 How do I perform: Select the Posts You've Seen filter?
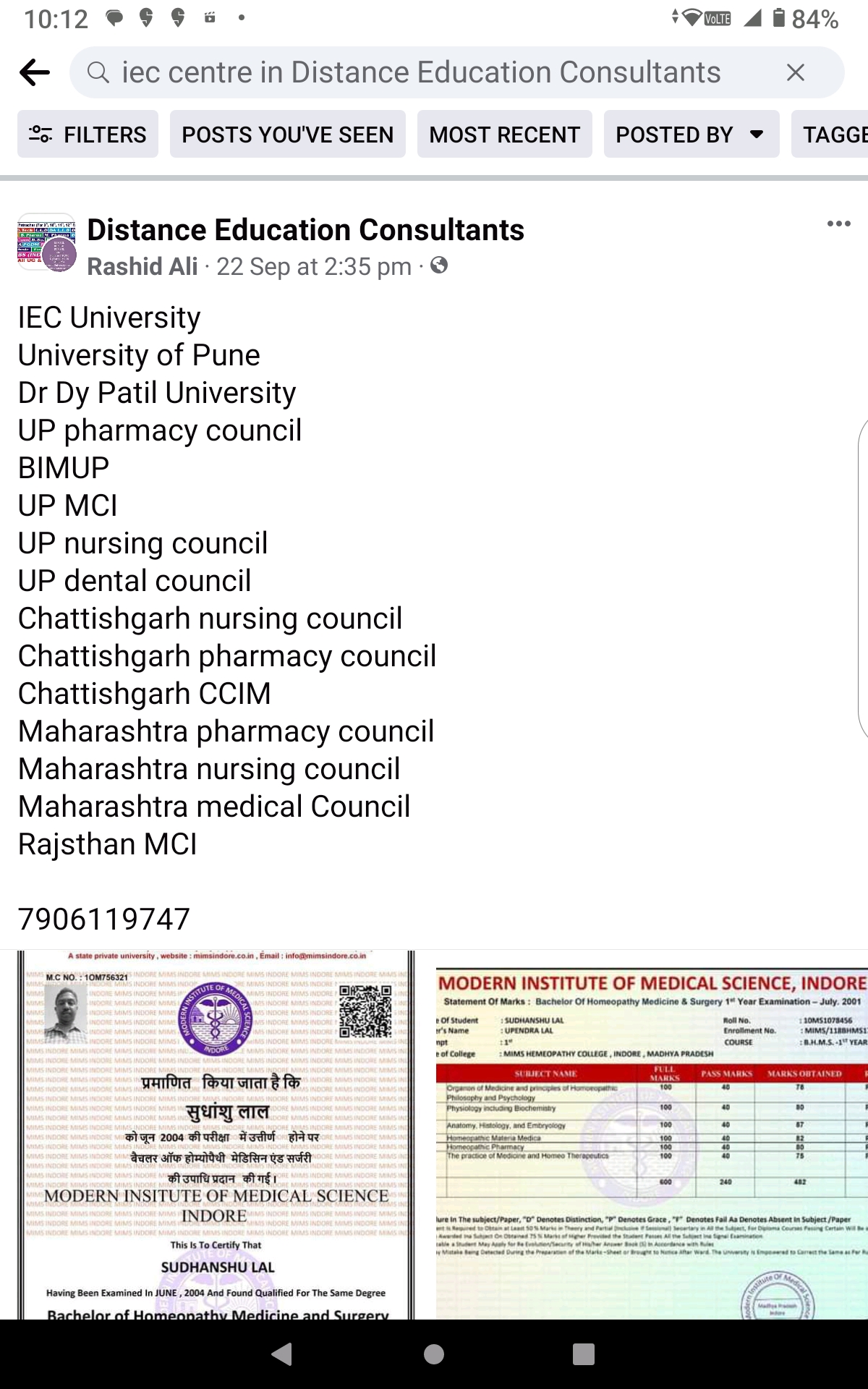[287, 135]
